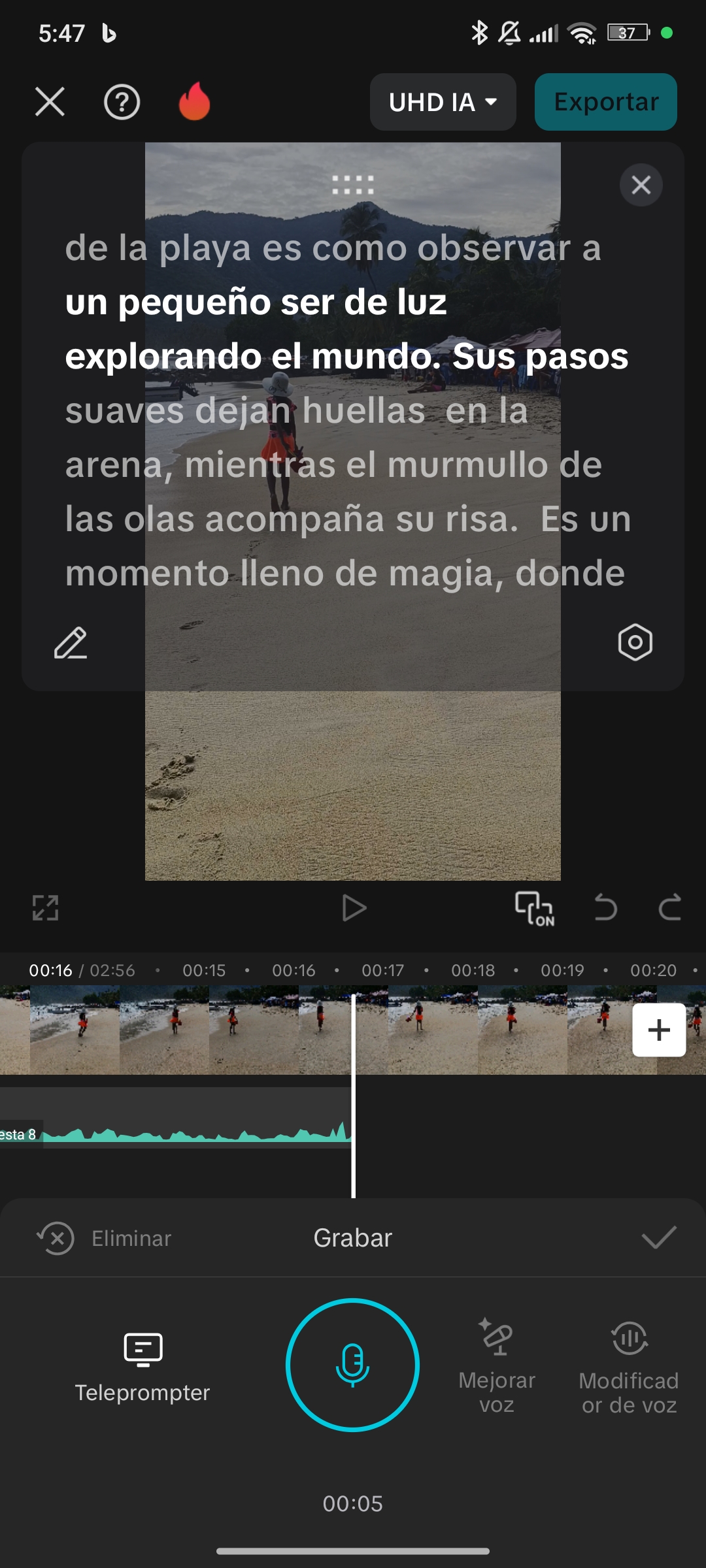Open Modificador de voz
Image resolution: width=706 pixels, height=1568 pixels.
pyautogui.click(x=629, y=1365)
